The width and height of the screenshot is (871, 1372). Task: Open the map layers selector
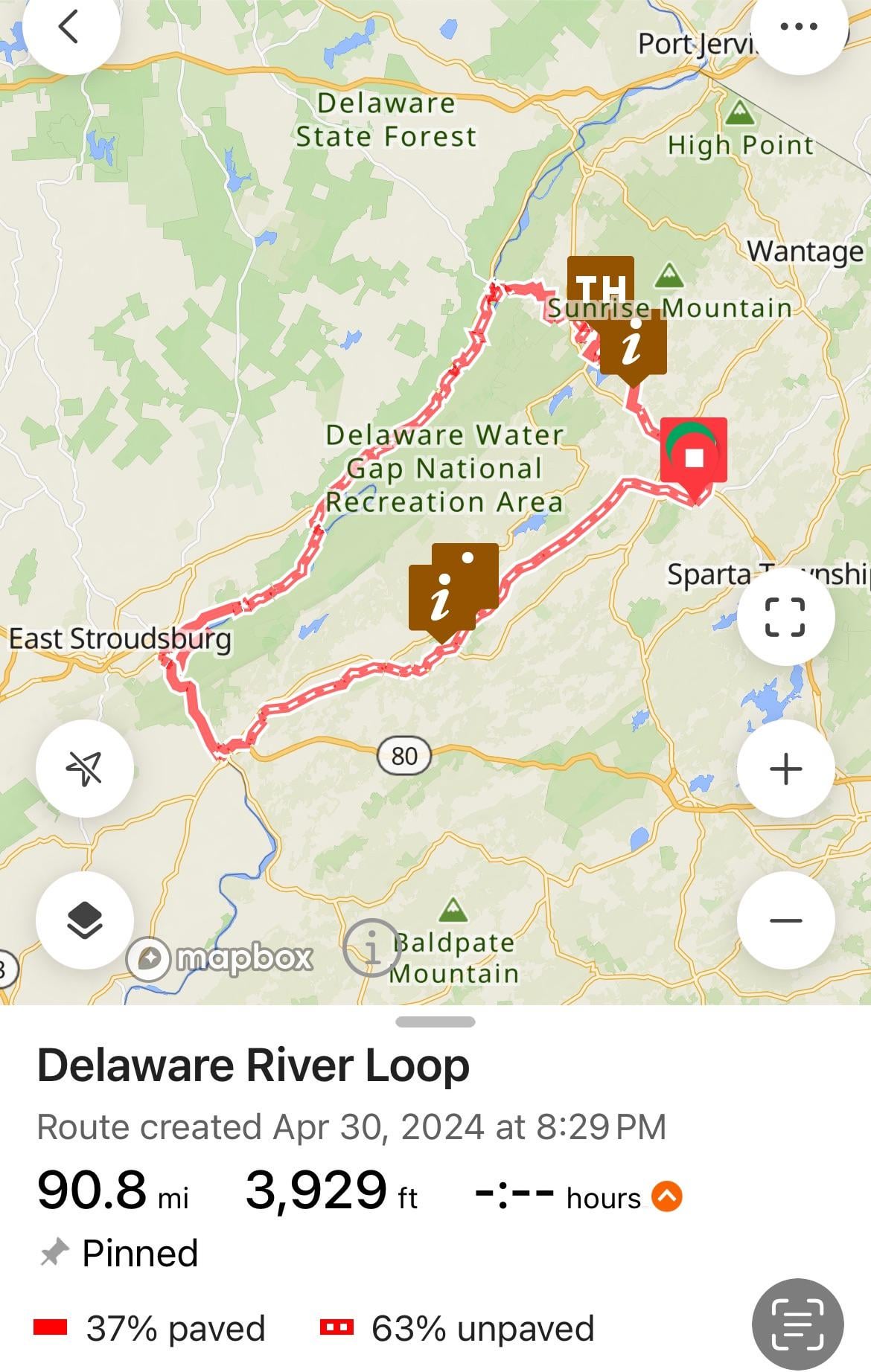tap(85, 920)
